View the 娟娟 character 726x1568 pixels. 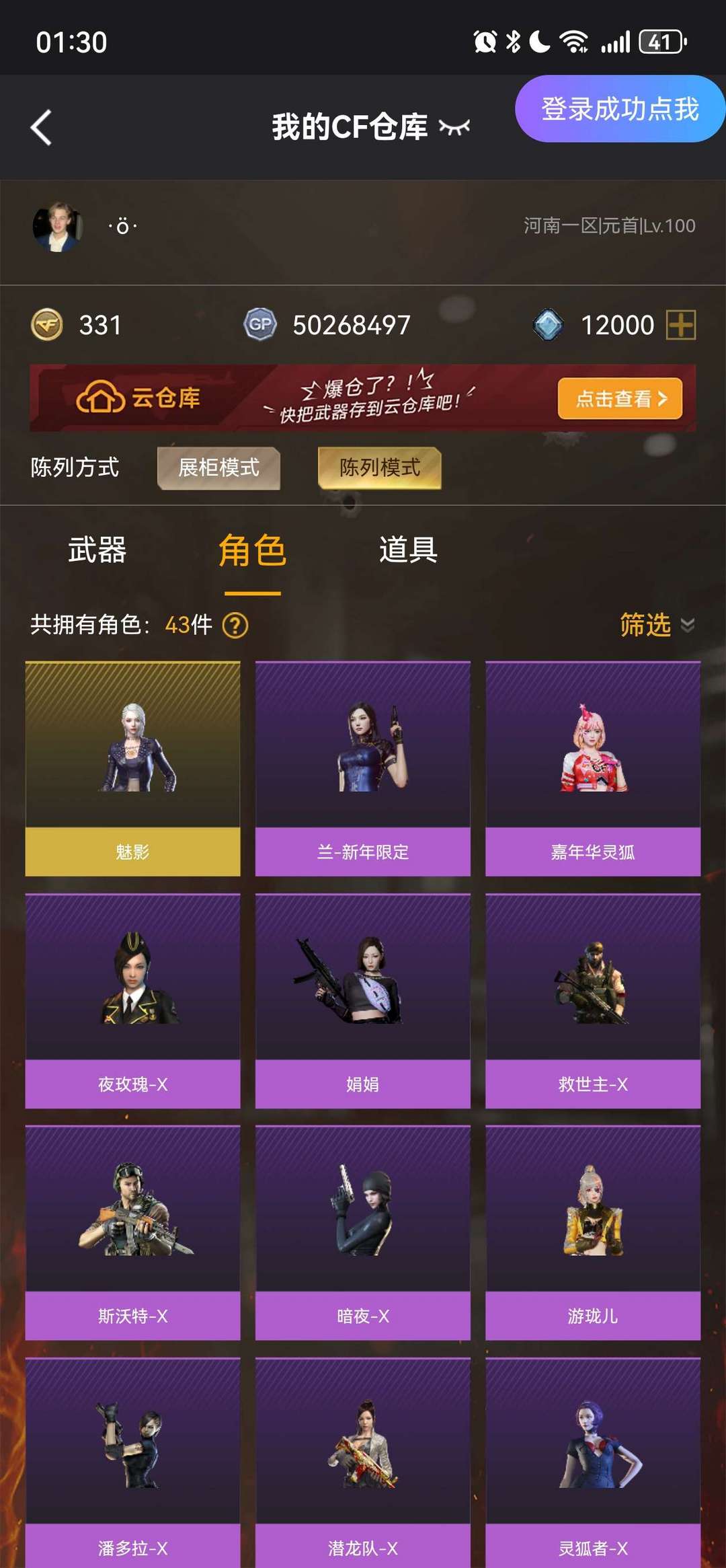coord(363,1000)
